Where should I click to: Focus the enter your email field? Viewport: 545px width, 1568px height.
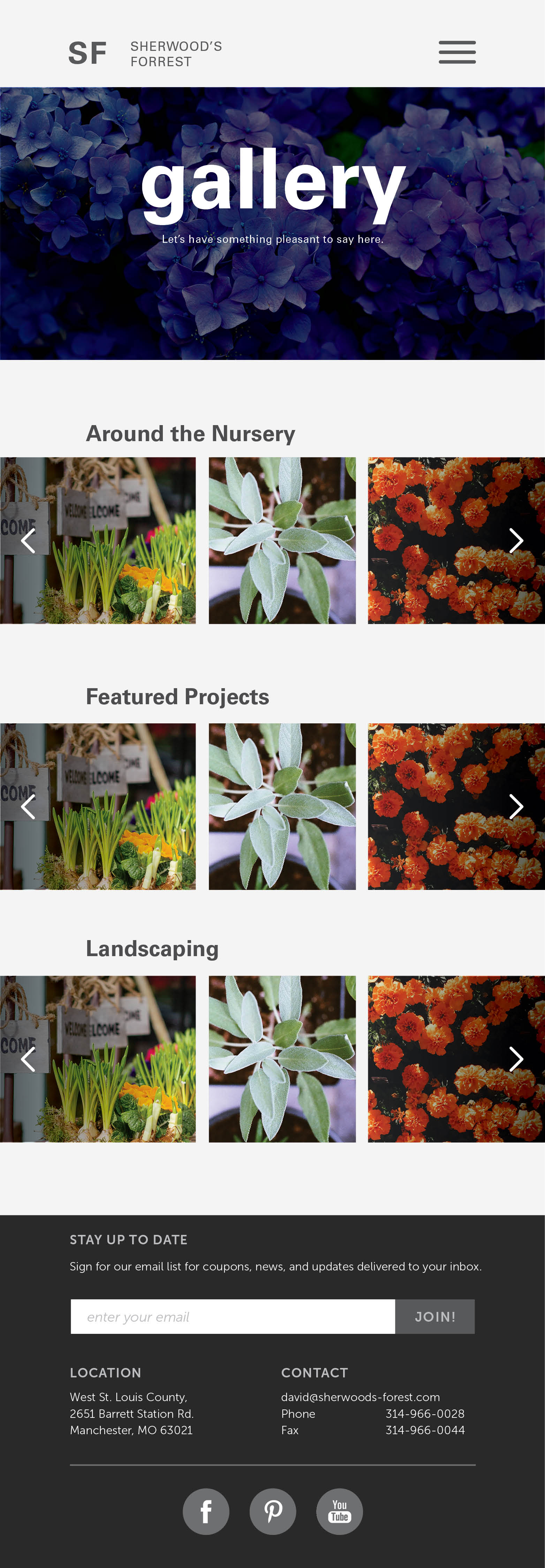click(x=233, y=1317)
